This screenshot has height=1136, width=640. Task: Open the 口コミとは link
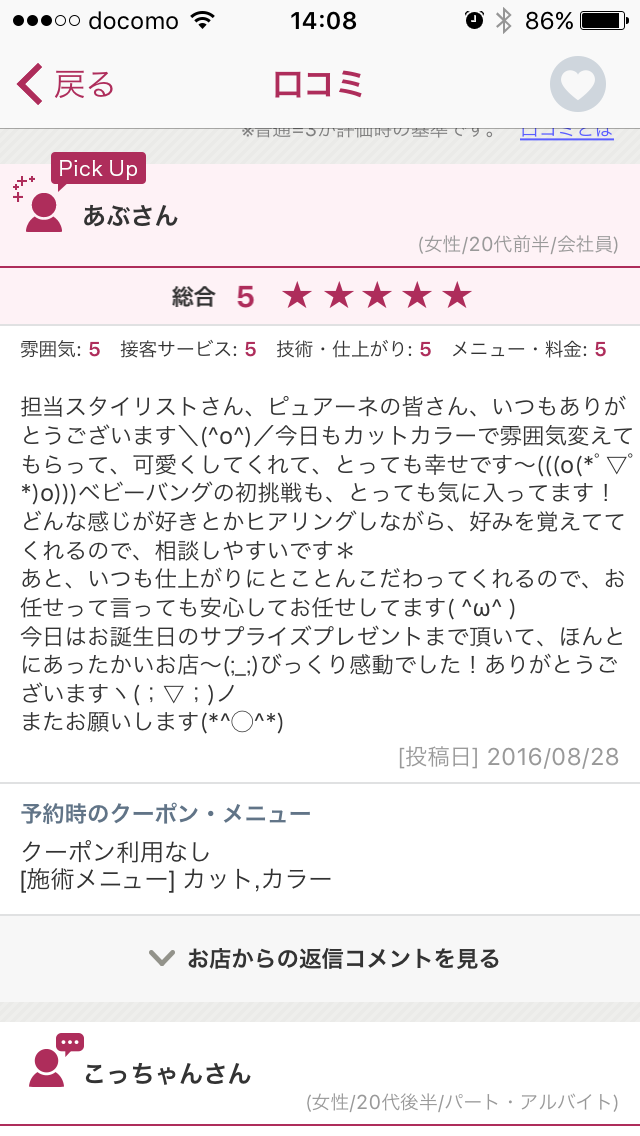(x=566, y=133)
